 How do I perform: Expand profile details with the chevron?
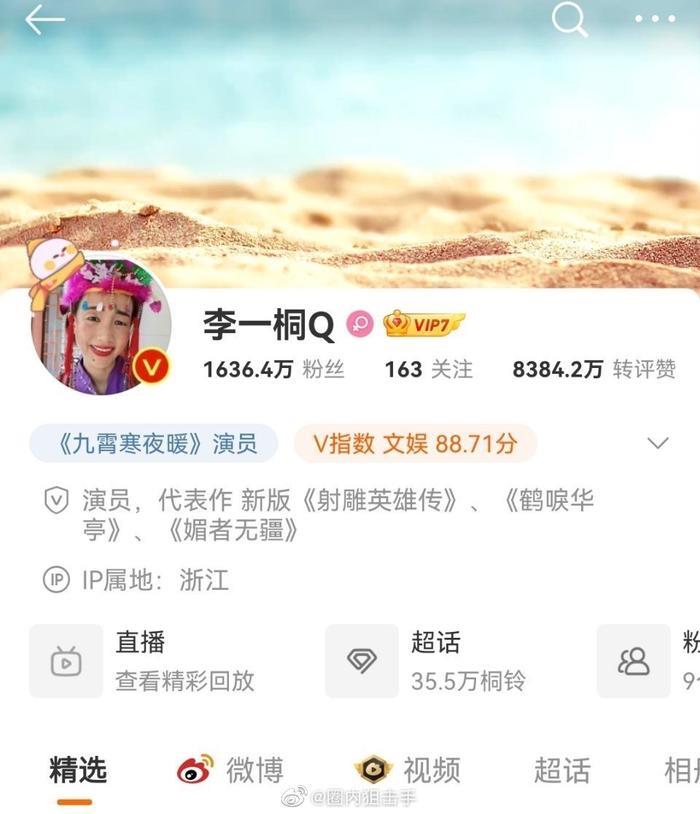(x=657, y=443)
